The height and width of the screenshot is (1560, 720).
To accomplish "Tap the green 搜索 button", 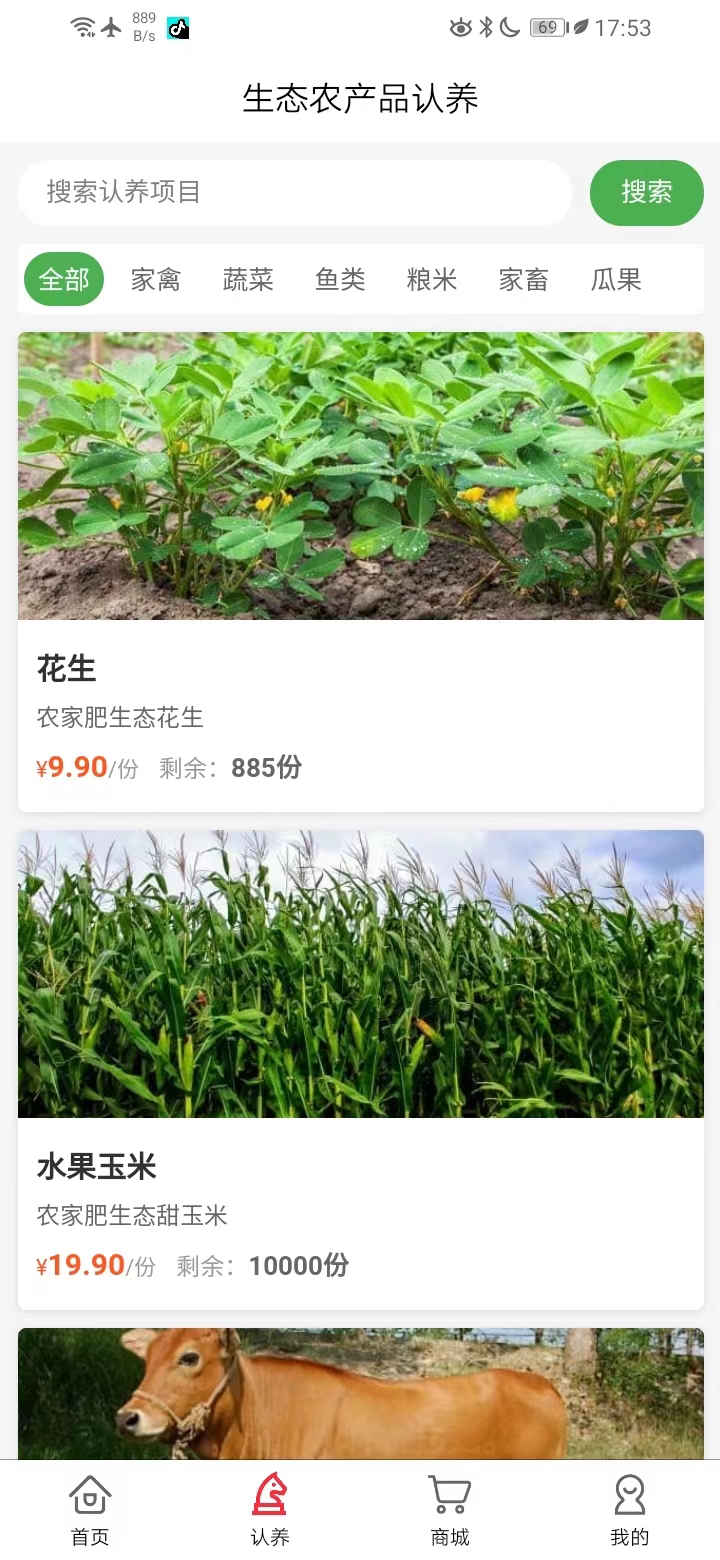I will coord(646,192).
